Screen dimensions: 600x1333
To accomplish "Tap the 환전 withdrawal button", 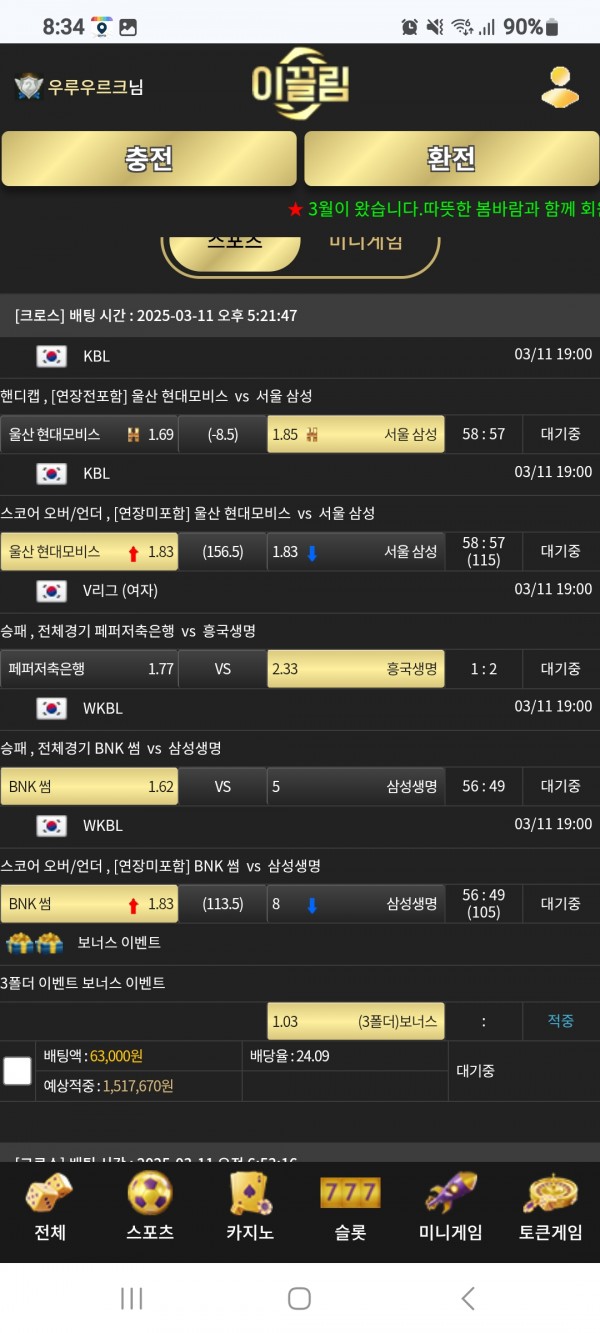I will pyautogui.click(x=451, y=159).
